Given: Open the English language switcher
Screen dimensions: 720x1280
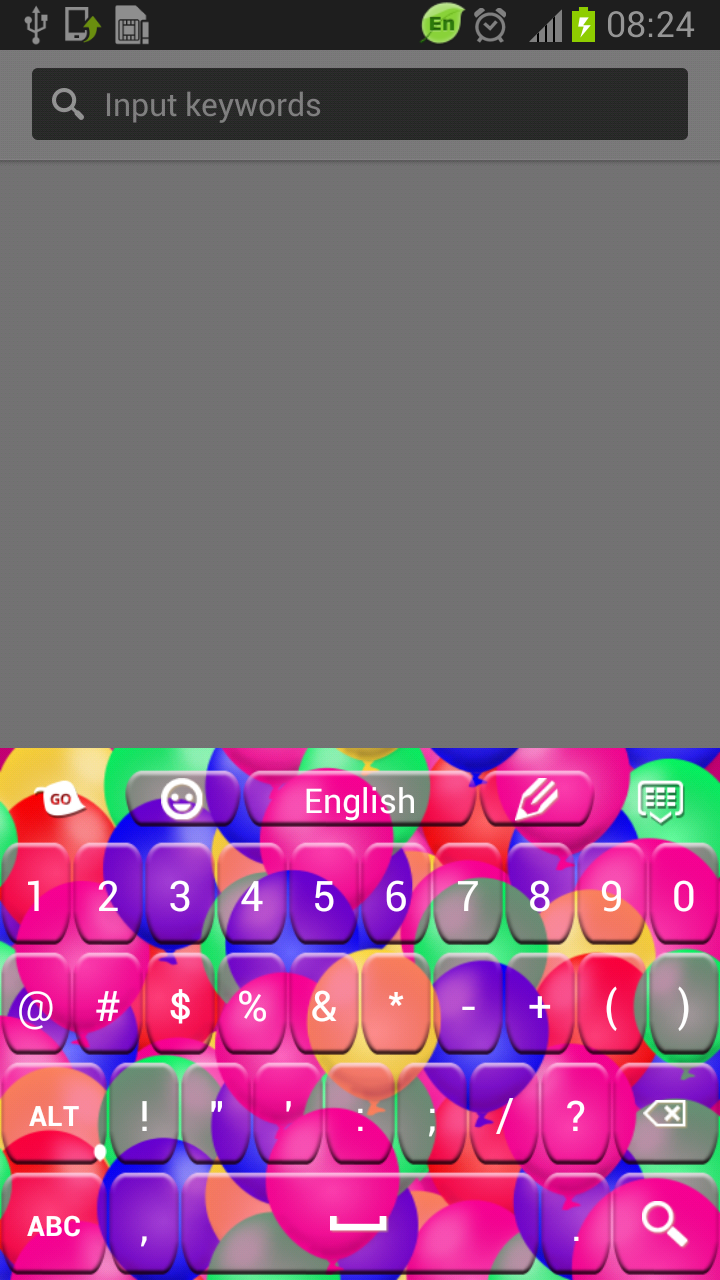Looking at the screenshot, I should [x=360, y=799].
